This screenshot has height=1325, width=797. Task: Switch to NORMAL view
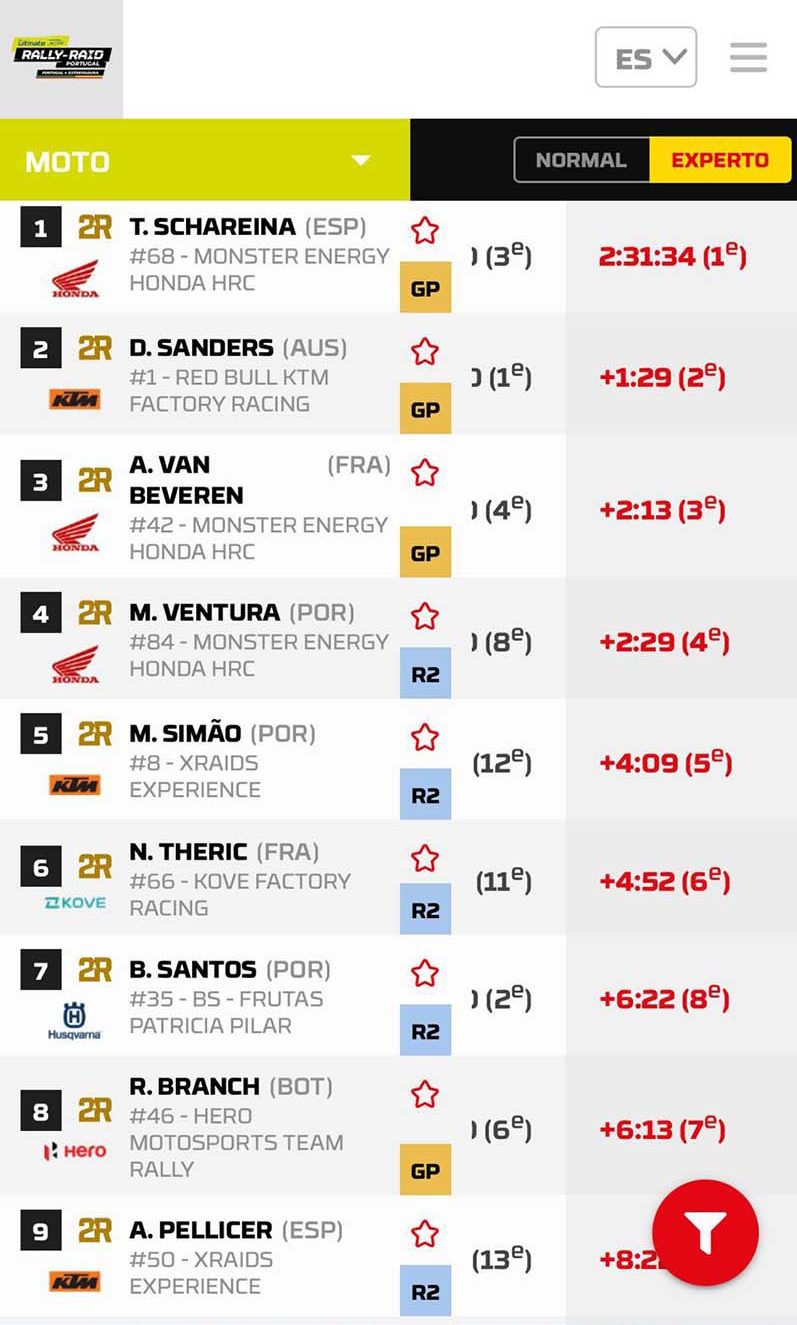(x=581, y=160)
